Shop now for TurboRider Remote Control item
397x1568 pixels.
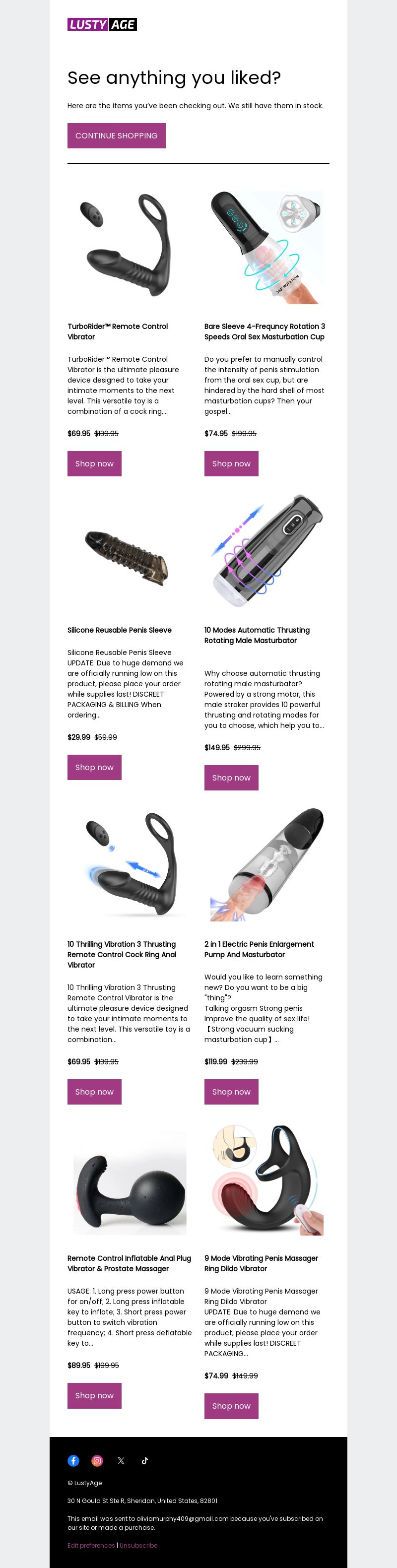(94, 464)
